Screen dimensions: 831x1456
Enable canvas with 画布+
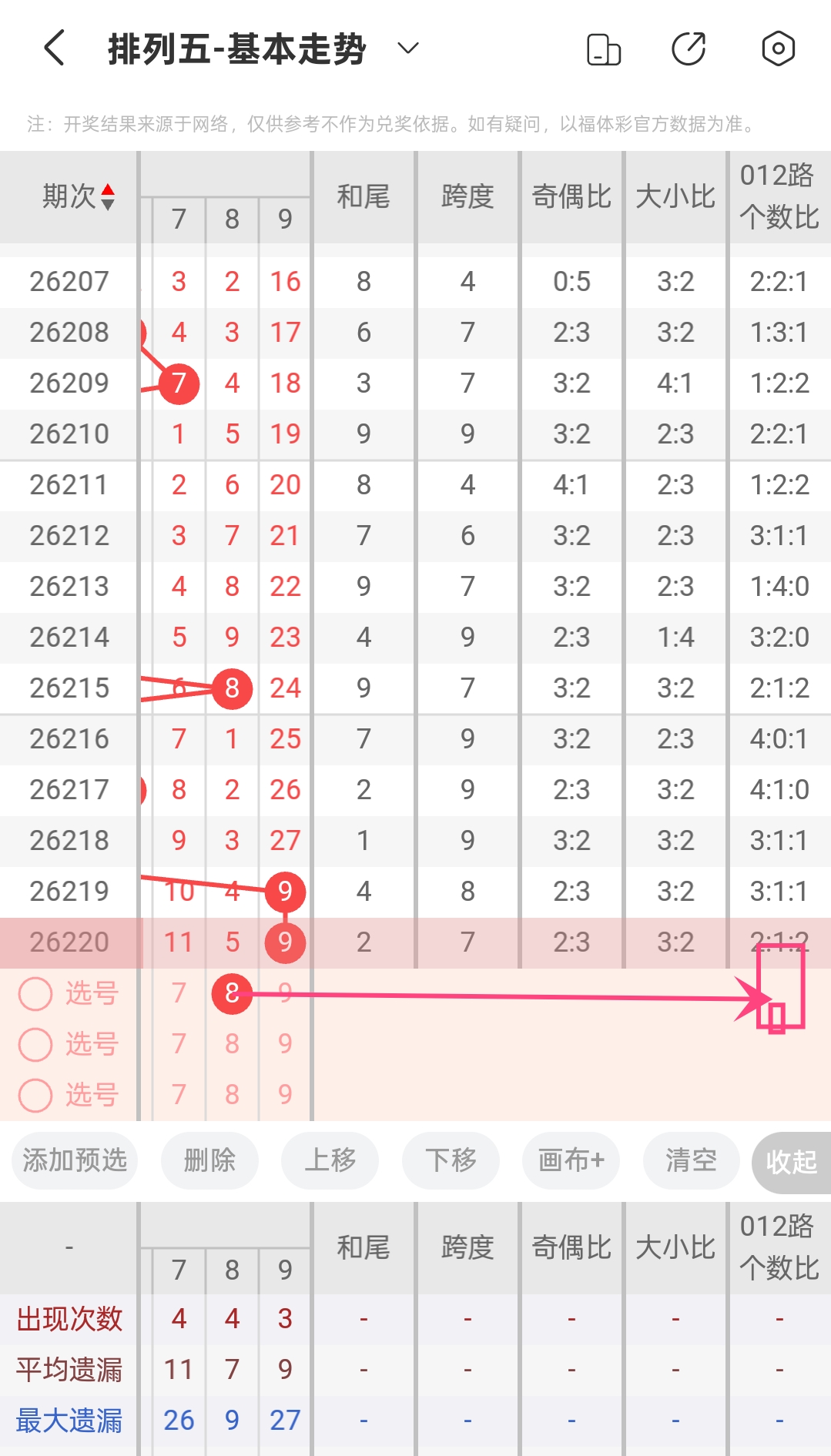click(571, 1160)
